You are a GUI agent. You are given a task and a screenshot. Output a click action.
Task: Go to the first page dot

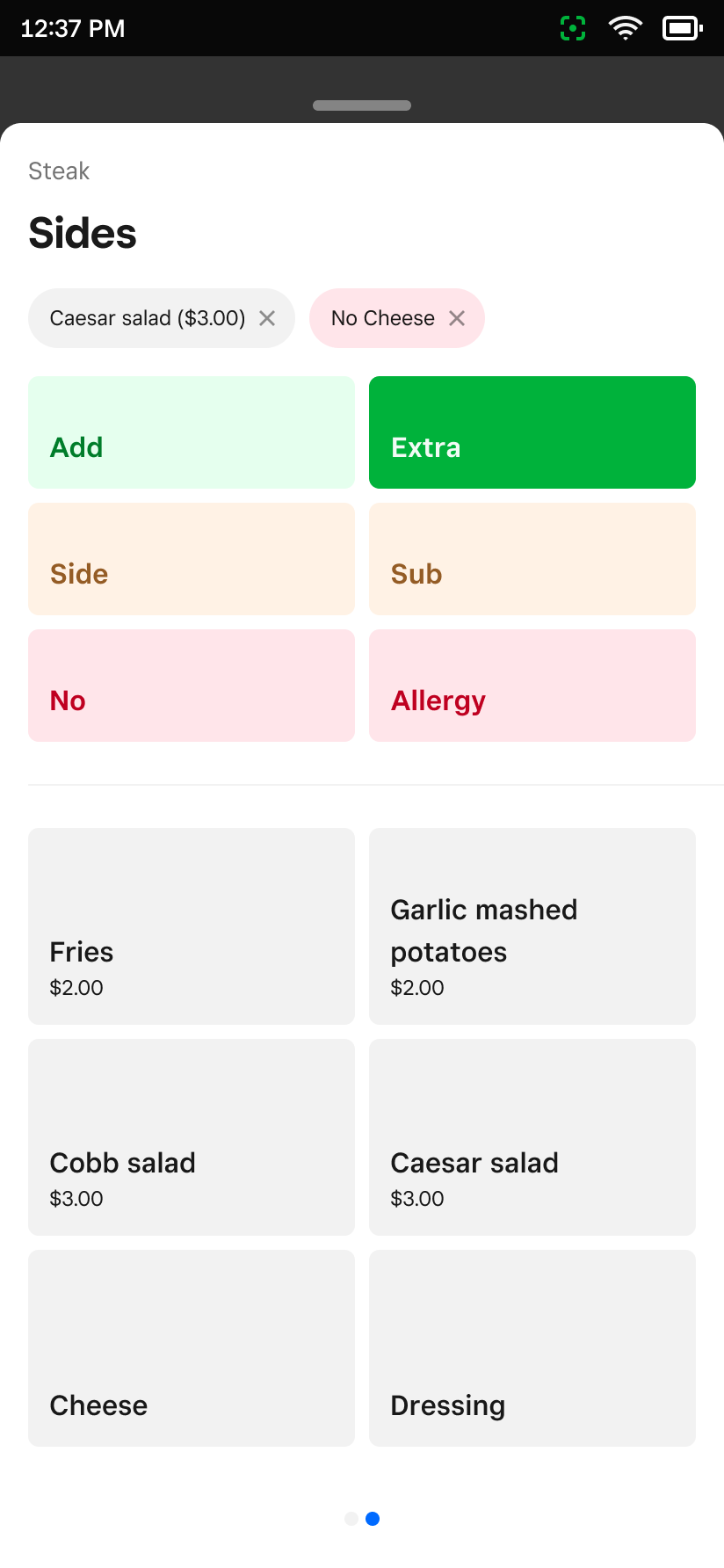point(351,1519)
